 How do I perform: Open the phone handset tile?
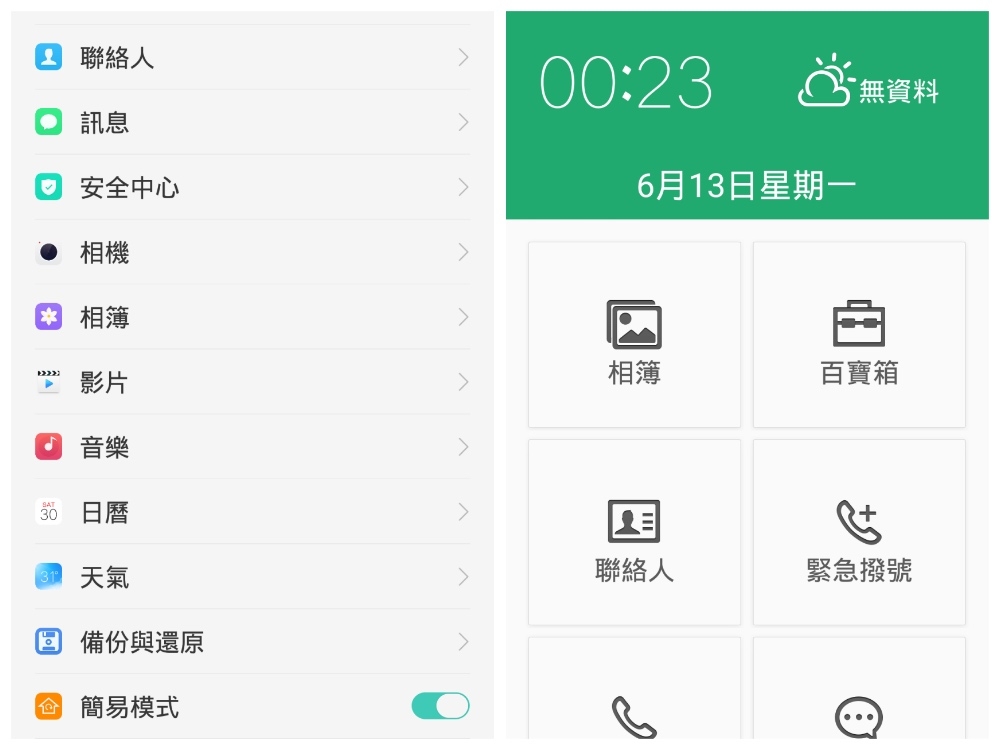(x=634, y=700)
